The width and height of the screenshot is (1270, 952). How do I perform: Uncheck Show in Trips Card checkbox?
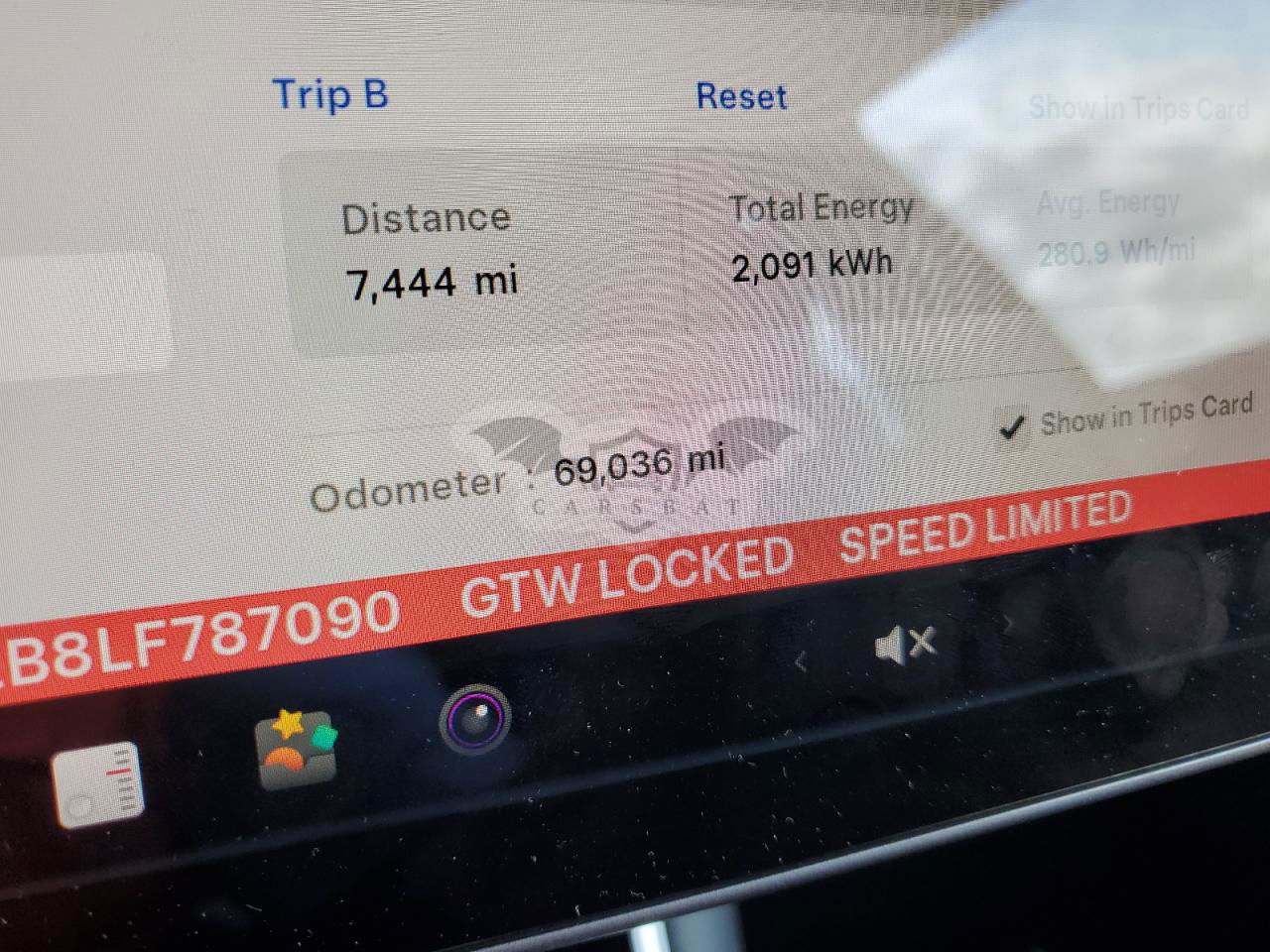point(1011,427)
